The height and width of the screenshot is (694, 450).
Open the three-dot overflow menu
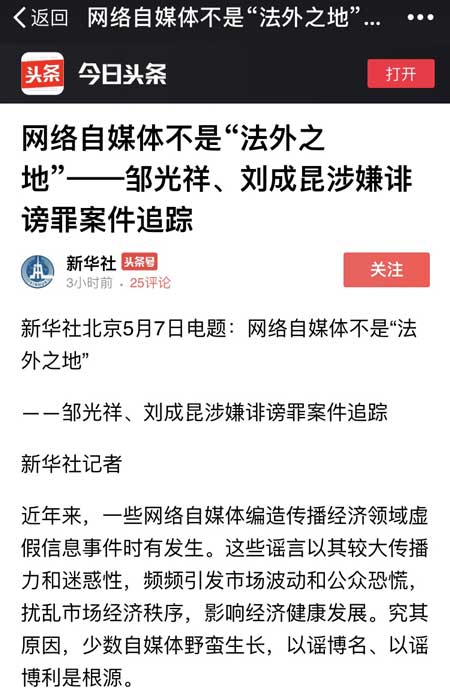tap(420, 18)
